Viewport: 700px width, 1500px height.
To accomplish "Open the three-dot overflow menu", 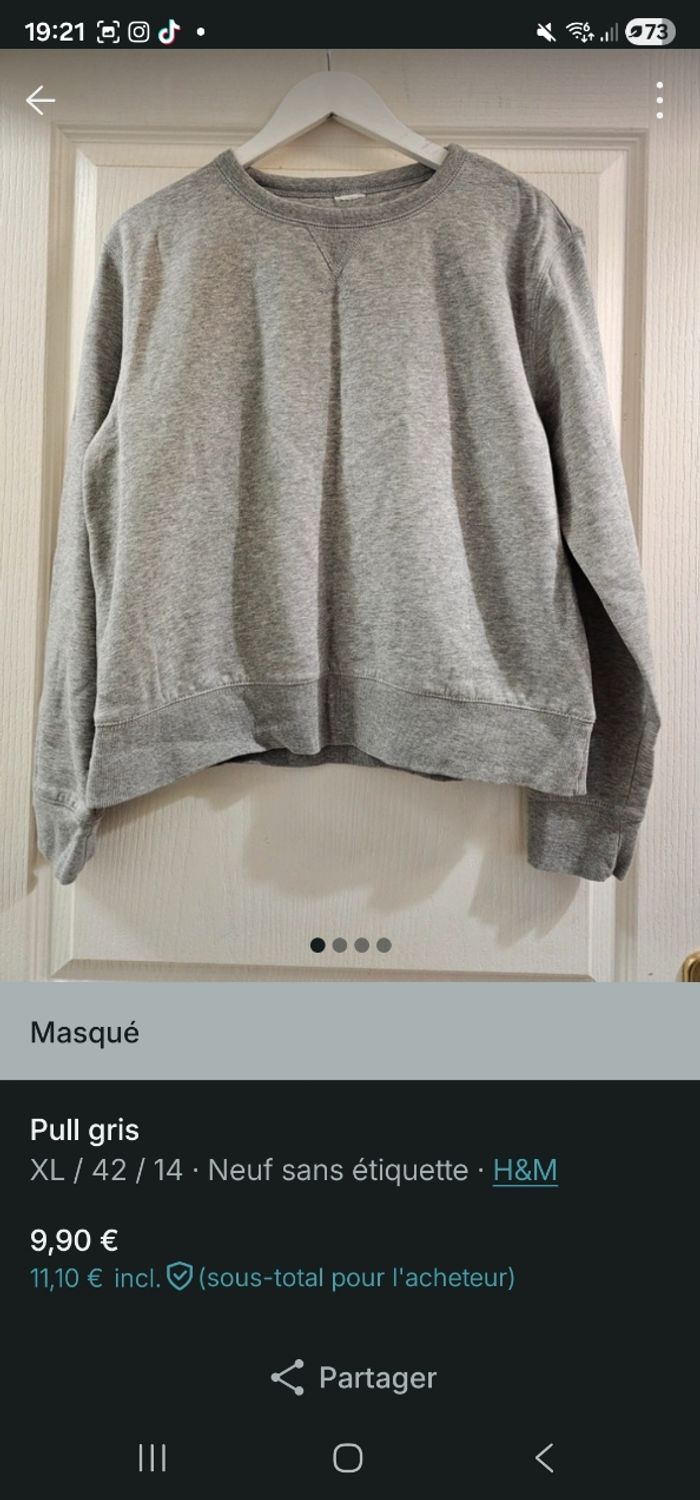I will coord(659,100).
